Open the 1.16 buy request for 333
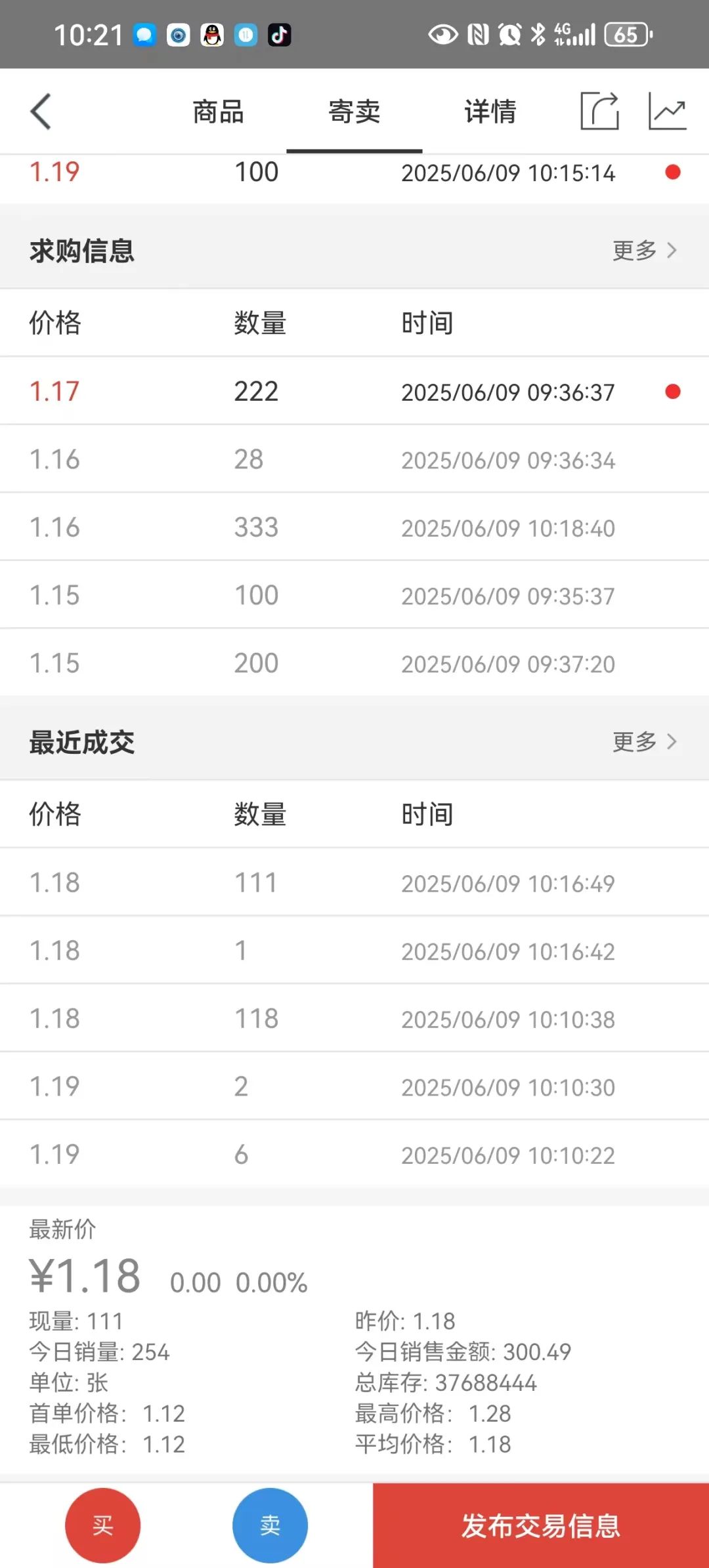The width and height of the screenshot is (709, 1568). [354, 527]
